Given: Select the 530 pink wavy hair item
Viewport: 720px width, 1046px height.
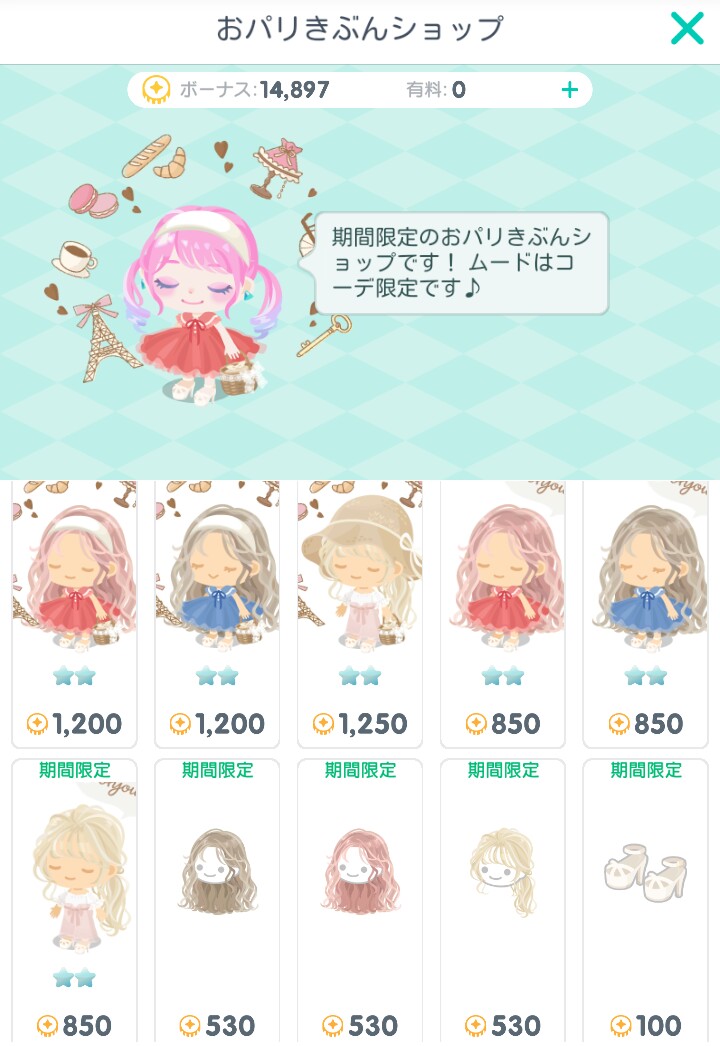Looking at the screenshot, I should [360, 901].
